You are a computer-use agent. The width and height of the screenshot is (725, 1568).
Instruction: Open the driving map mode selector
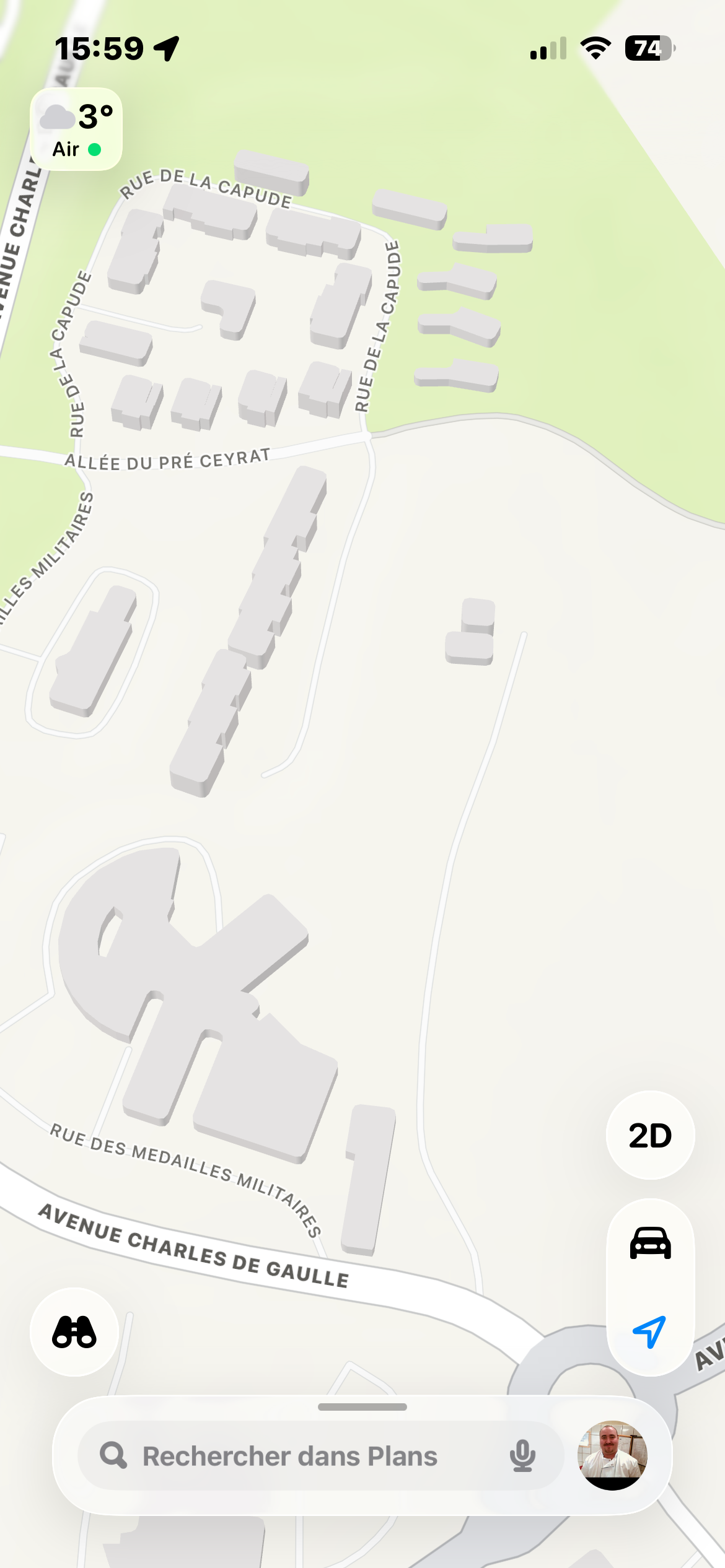point(650,1243)
